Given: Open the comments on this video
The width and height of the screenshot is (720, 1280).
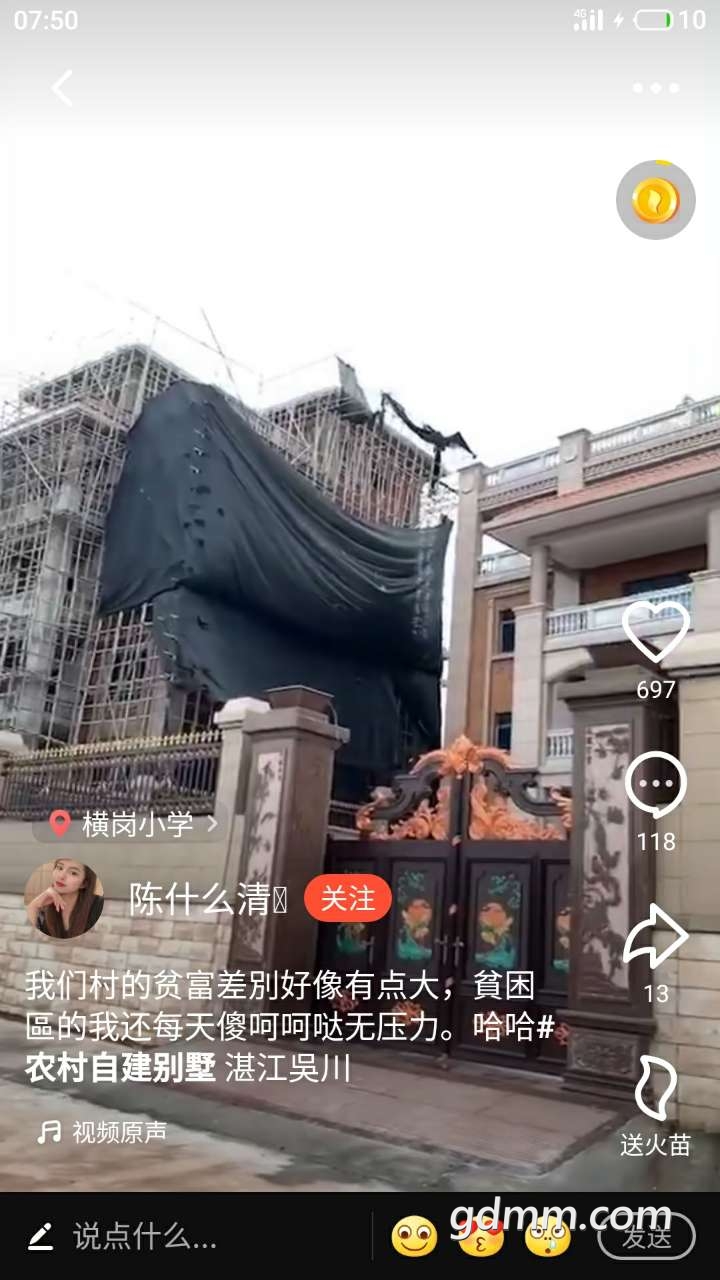Looking at the screenshot, I should (656, 785).
